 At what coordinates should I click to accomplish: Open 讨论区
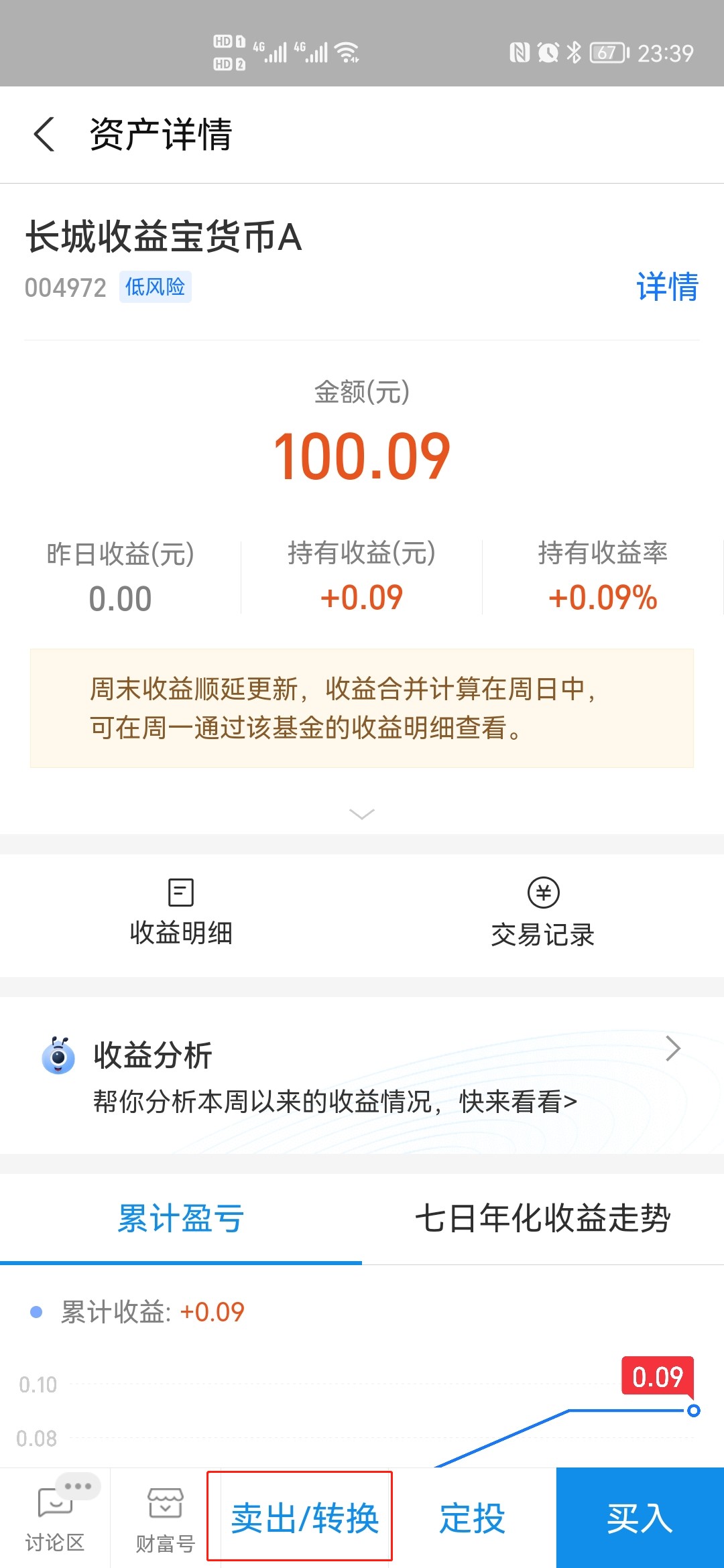coord(55,1518)
